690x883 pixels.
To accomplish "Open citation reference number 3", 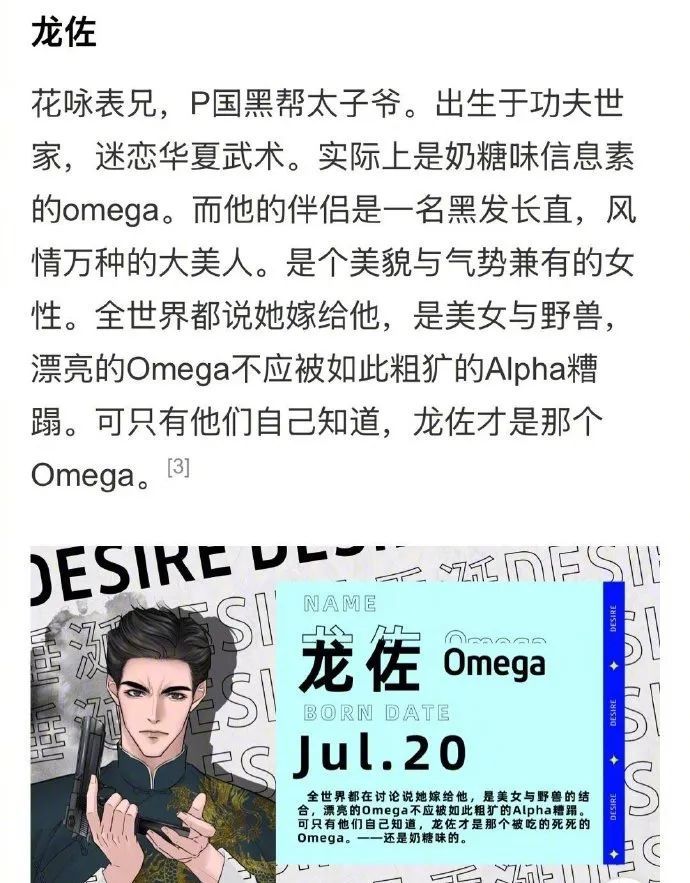I will click(178, 466).
